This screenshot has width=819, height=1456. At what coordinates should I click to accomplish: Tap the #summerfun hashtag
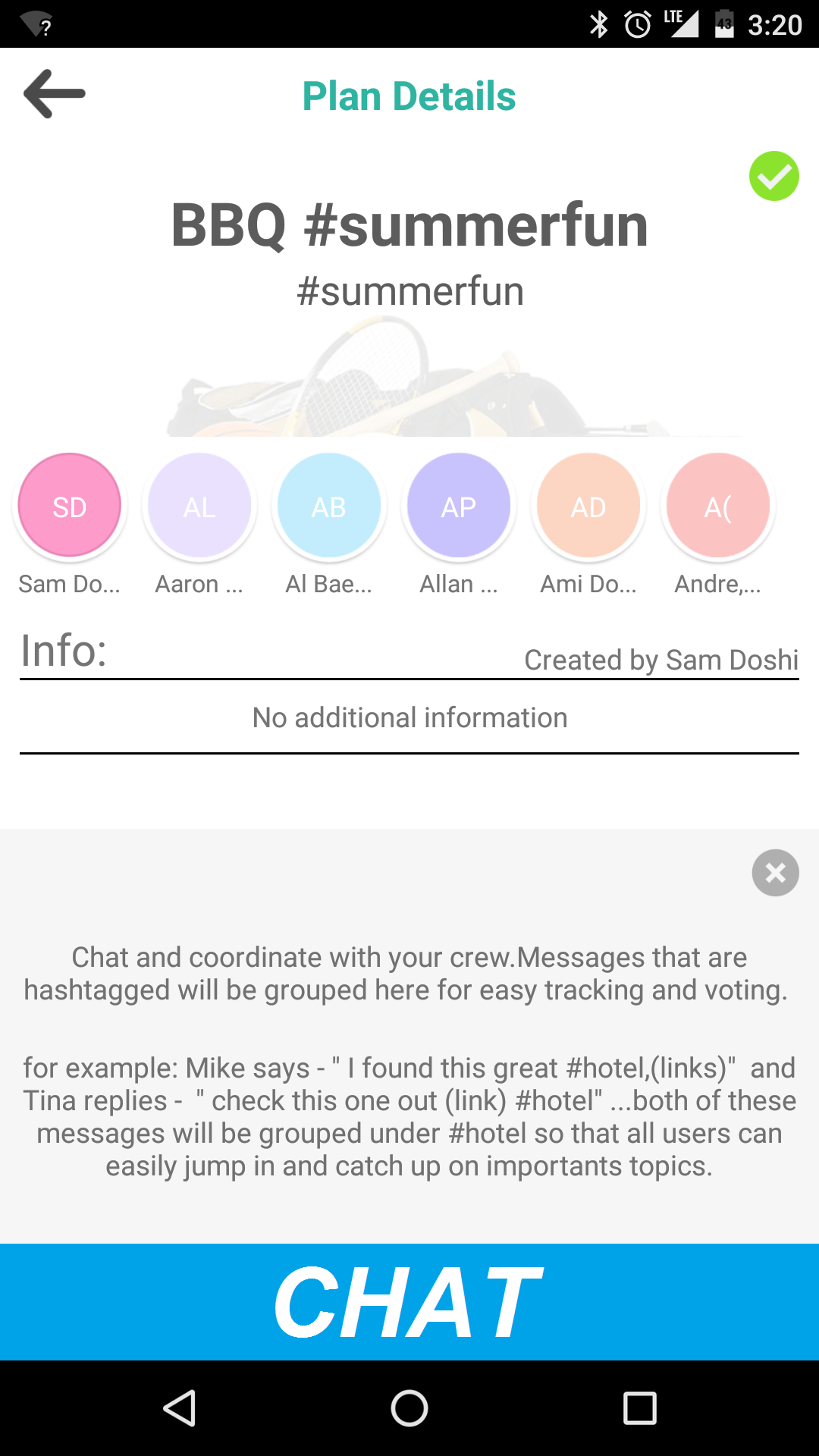[x=409, y=290]
